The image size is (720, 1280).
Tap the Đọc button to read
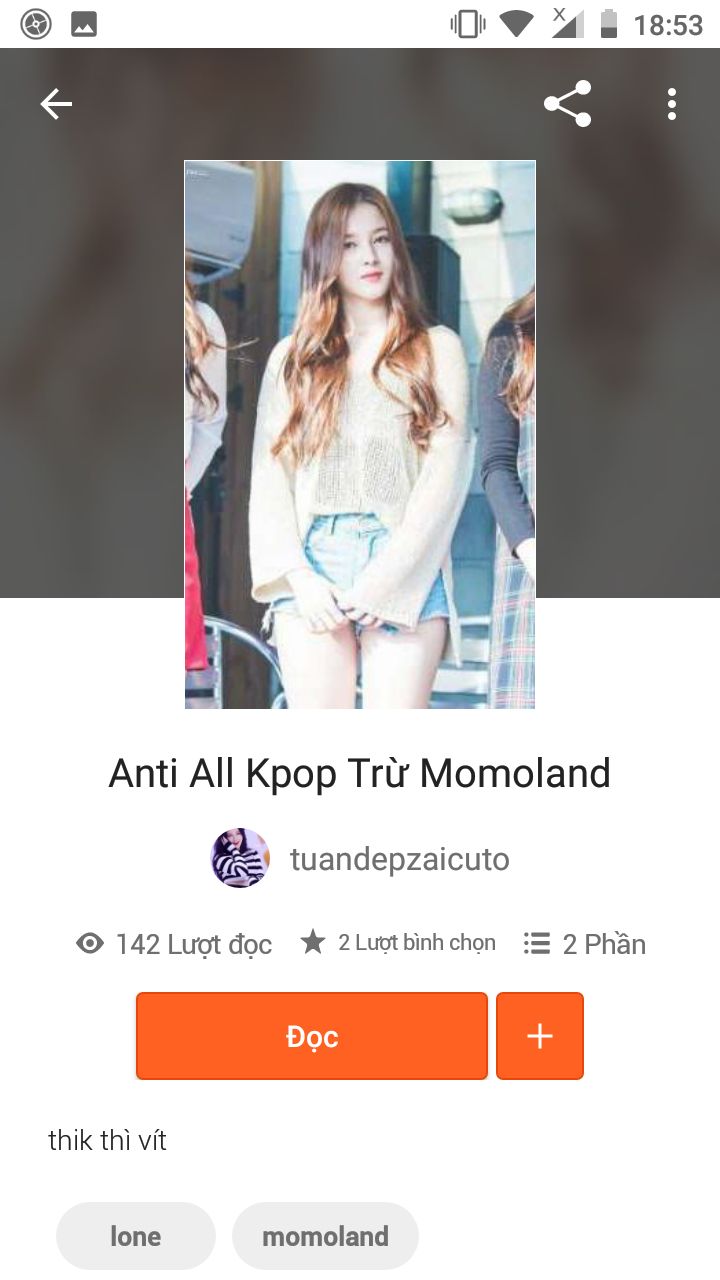coord(312,1036)
